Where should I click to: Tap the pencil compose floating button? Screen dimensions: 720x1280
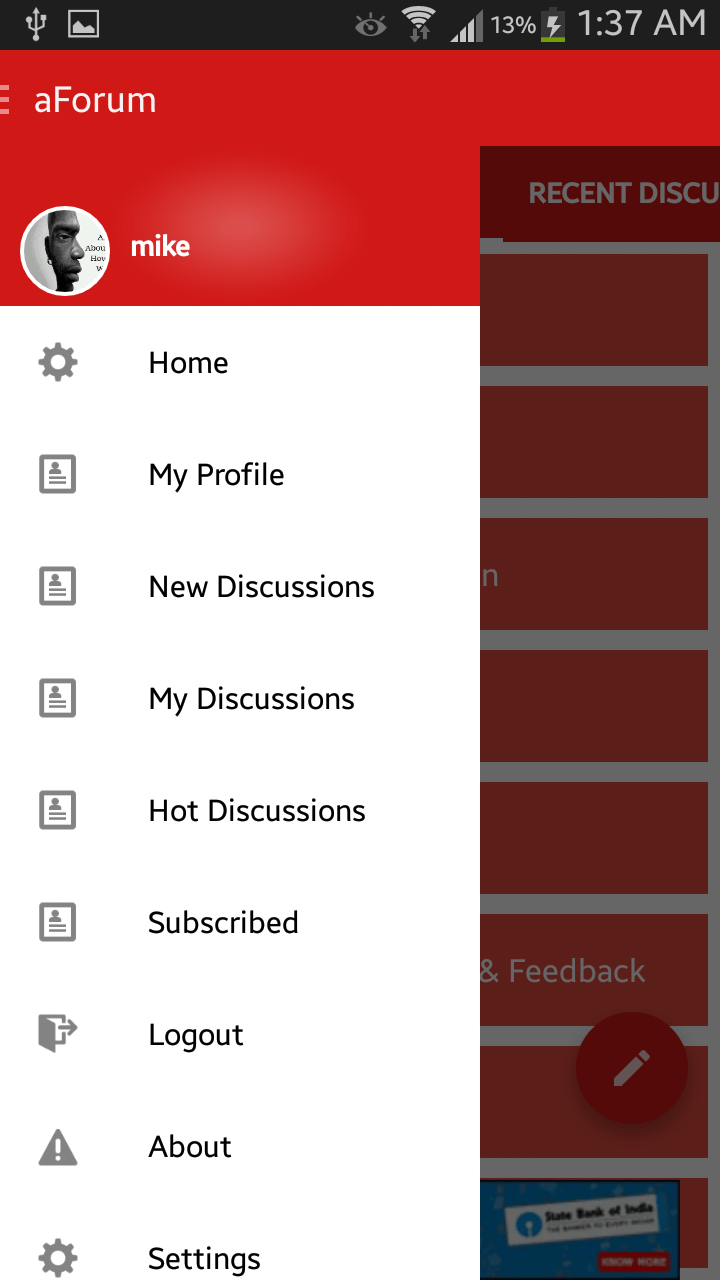632,1067
